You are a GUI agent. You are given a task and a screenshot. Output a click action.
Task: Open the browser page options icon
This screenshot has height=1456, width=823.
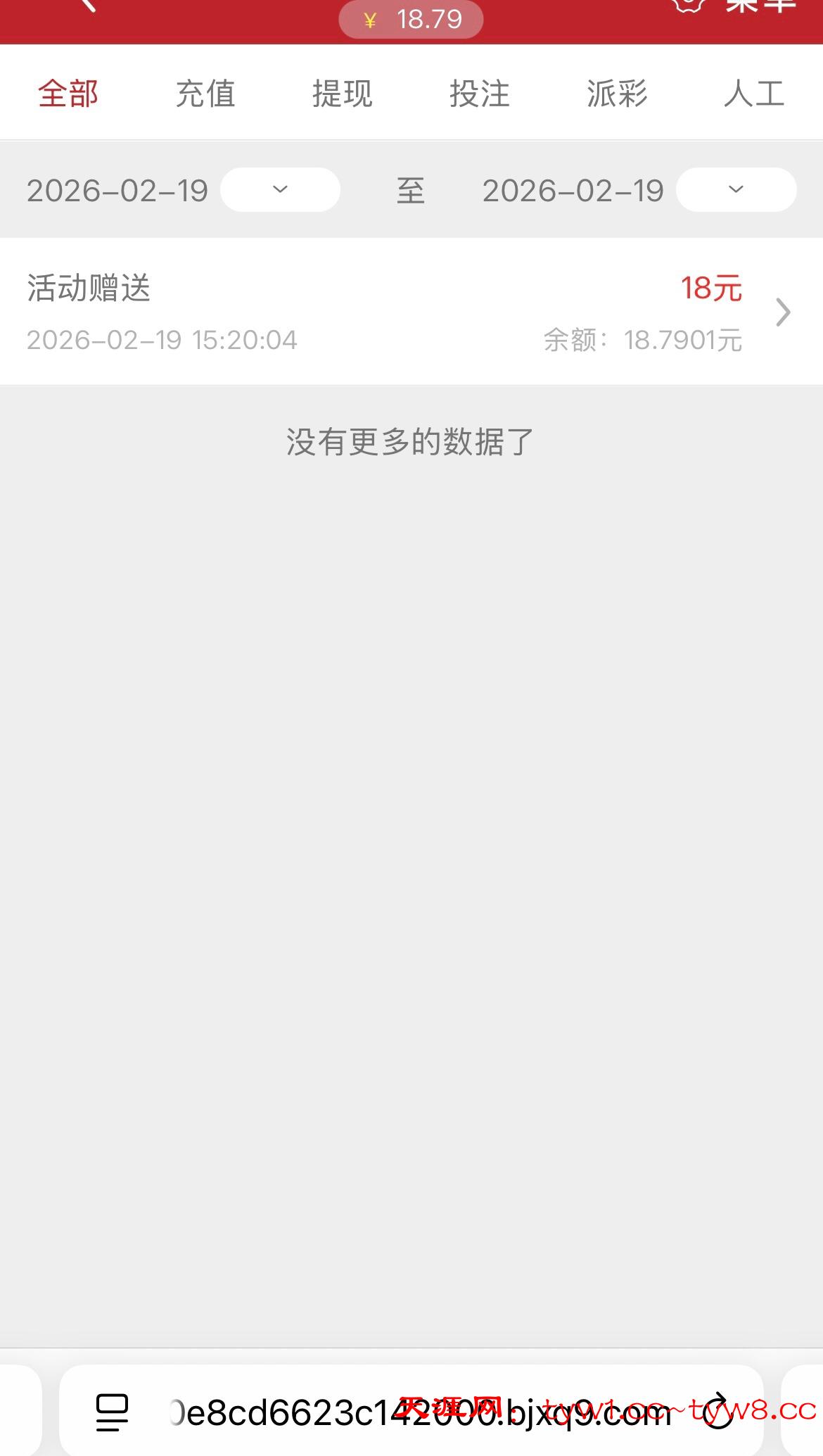[113, 1412]
